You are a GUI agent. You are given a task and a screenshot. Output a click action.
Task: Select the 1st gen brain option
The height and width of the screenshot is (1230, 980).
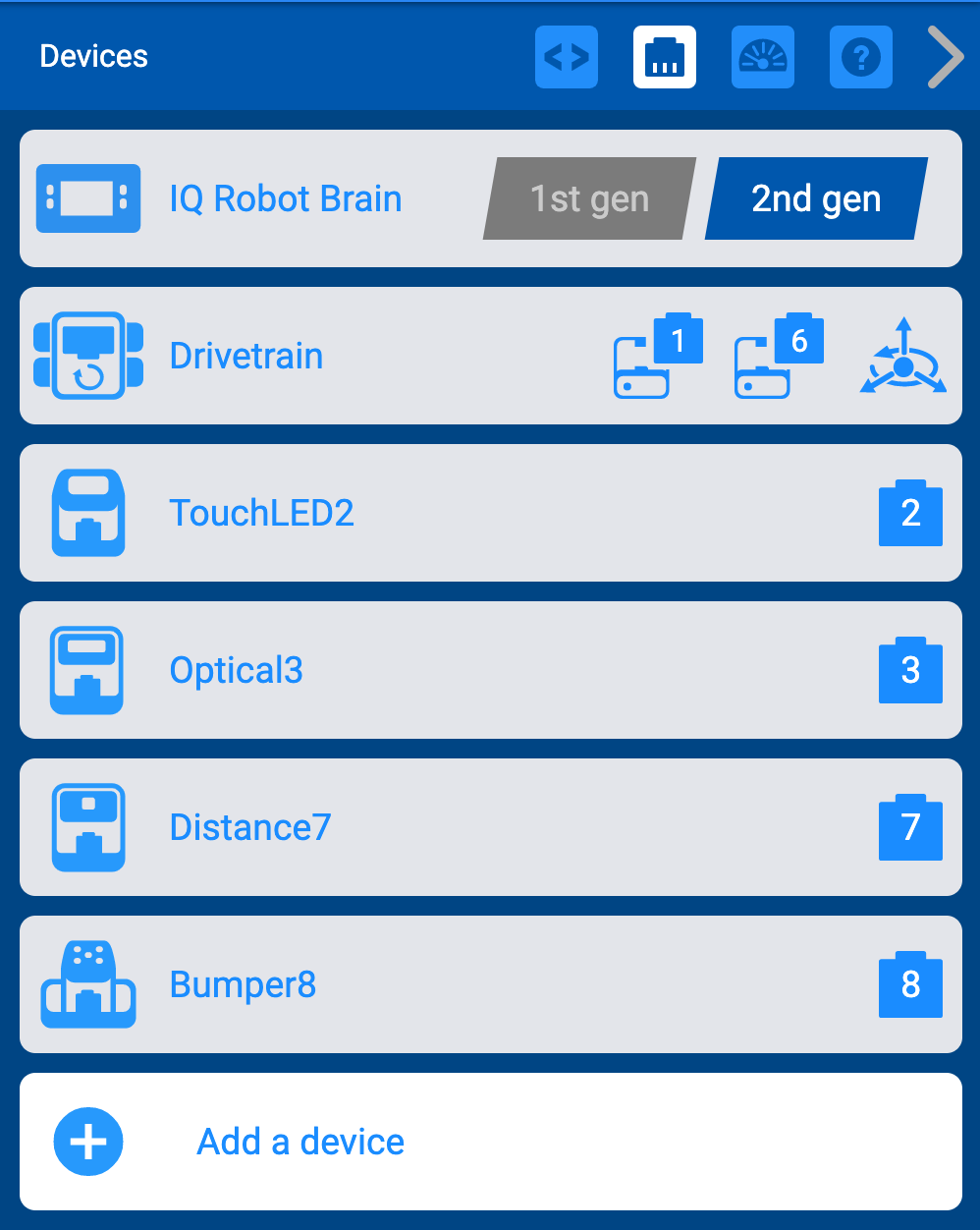click(x=588, y=198)
